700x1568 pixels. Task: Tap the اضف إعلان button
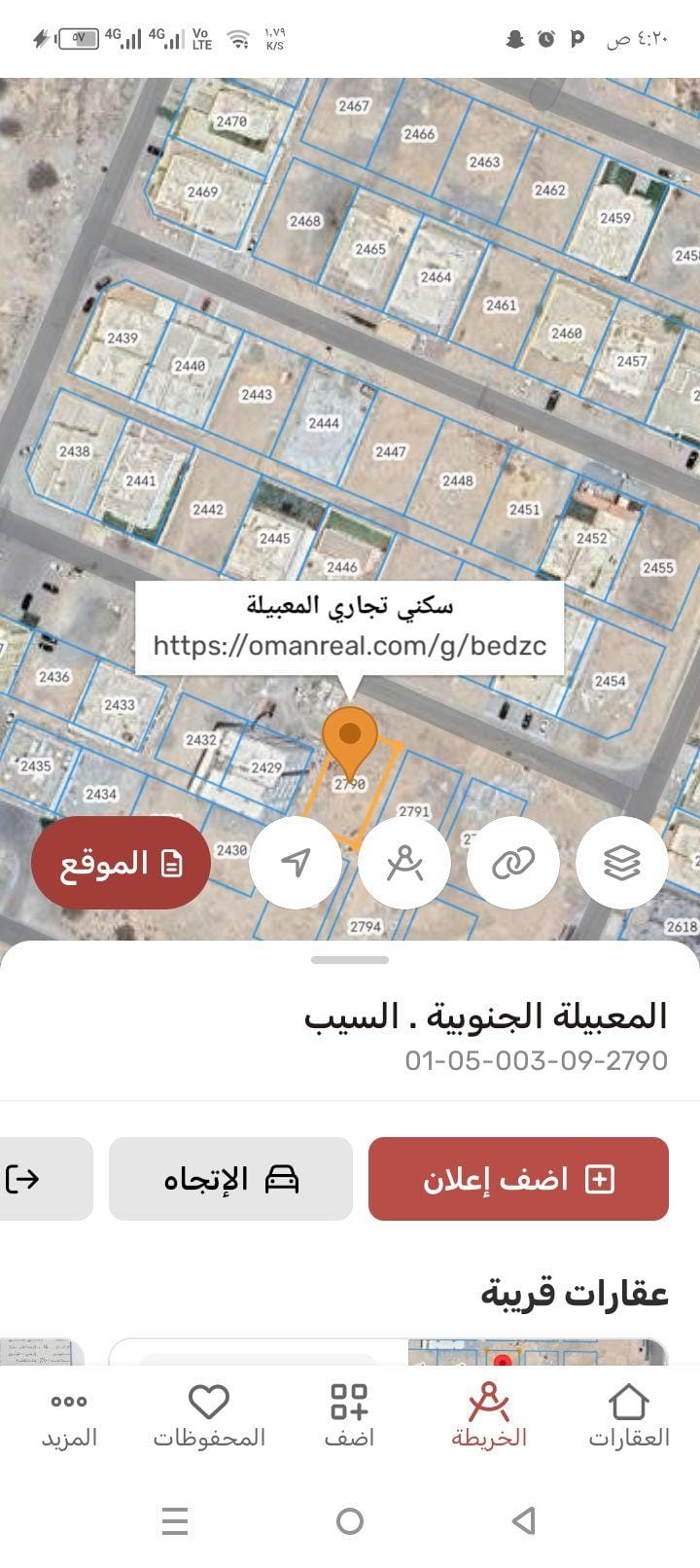coord(518,1178)
